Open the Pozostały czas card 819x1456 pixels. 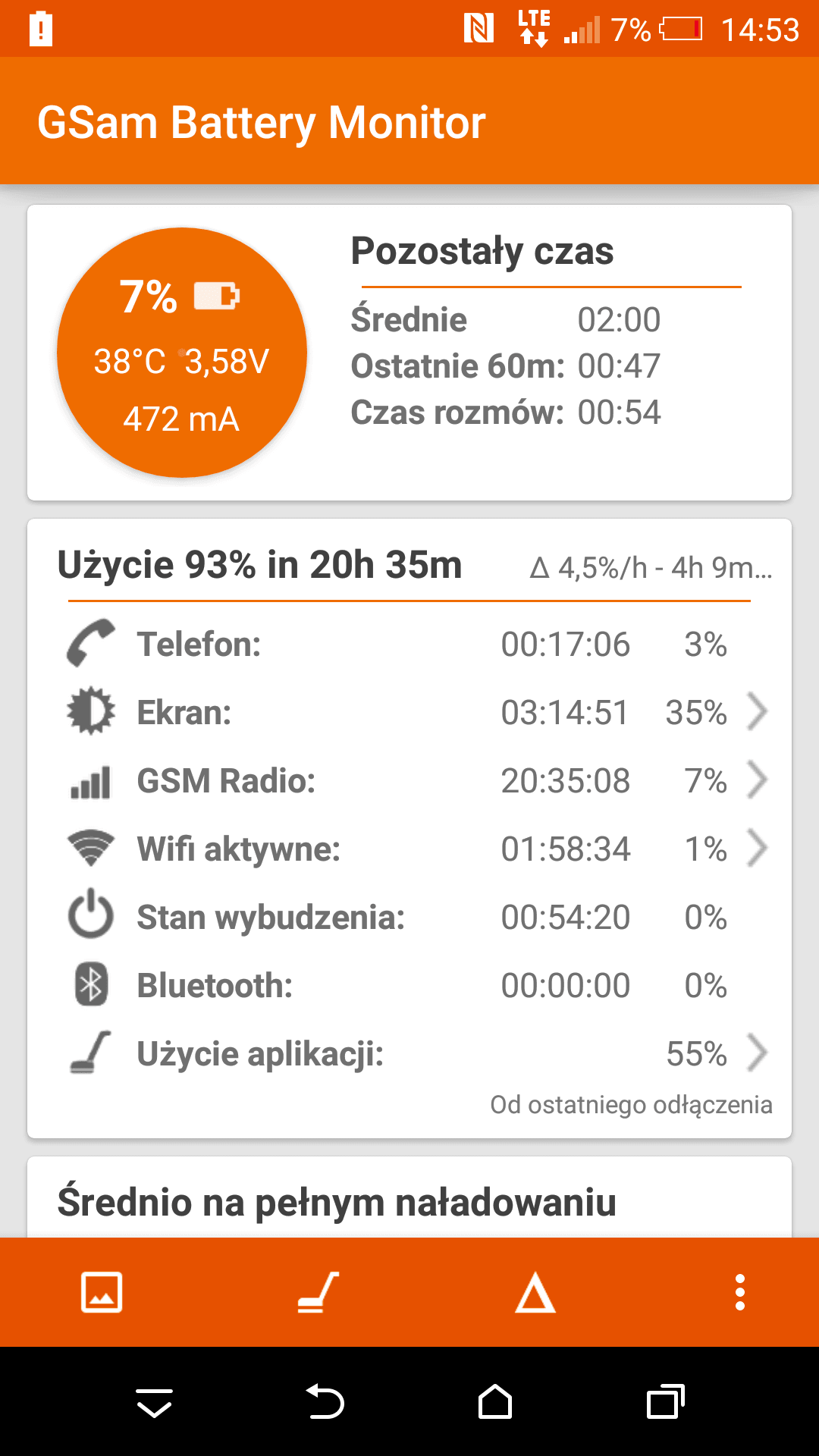(x=409, y=353)
